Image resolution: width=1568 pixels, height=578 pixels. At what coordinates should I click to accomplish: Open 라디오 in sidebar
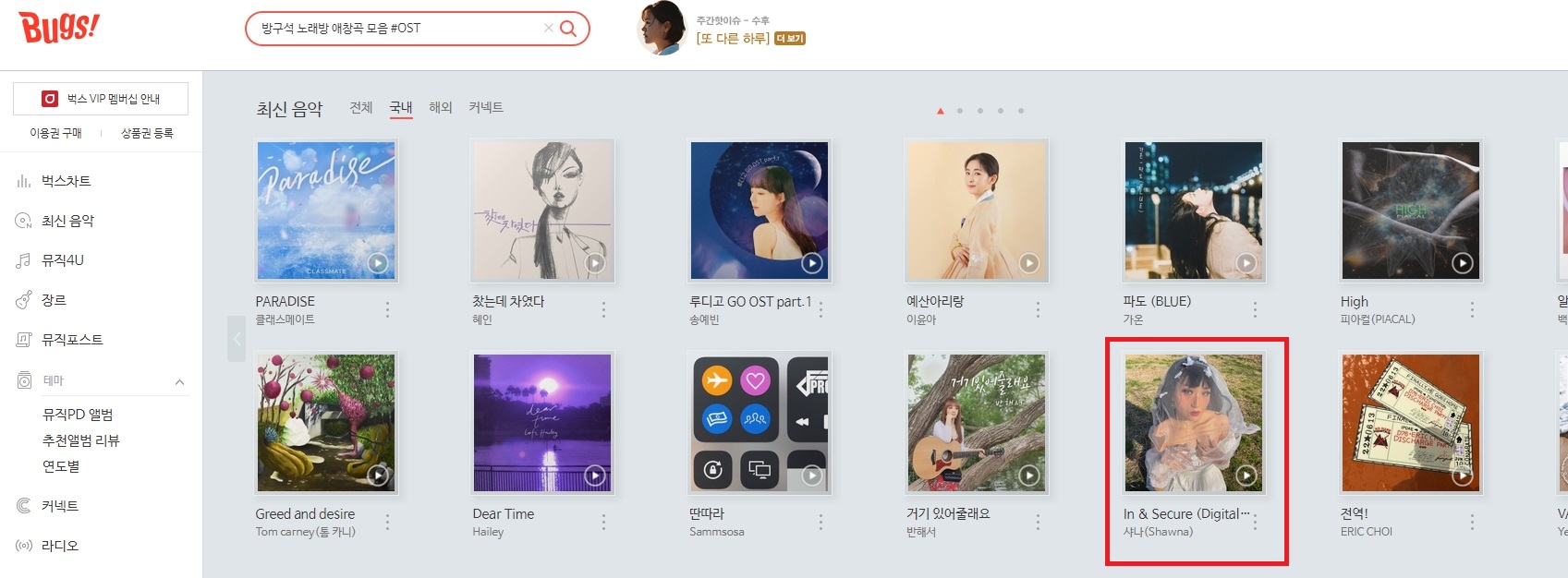[x=59, y=546]
